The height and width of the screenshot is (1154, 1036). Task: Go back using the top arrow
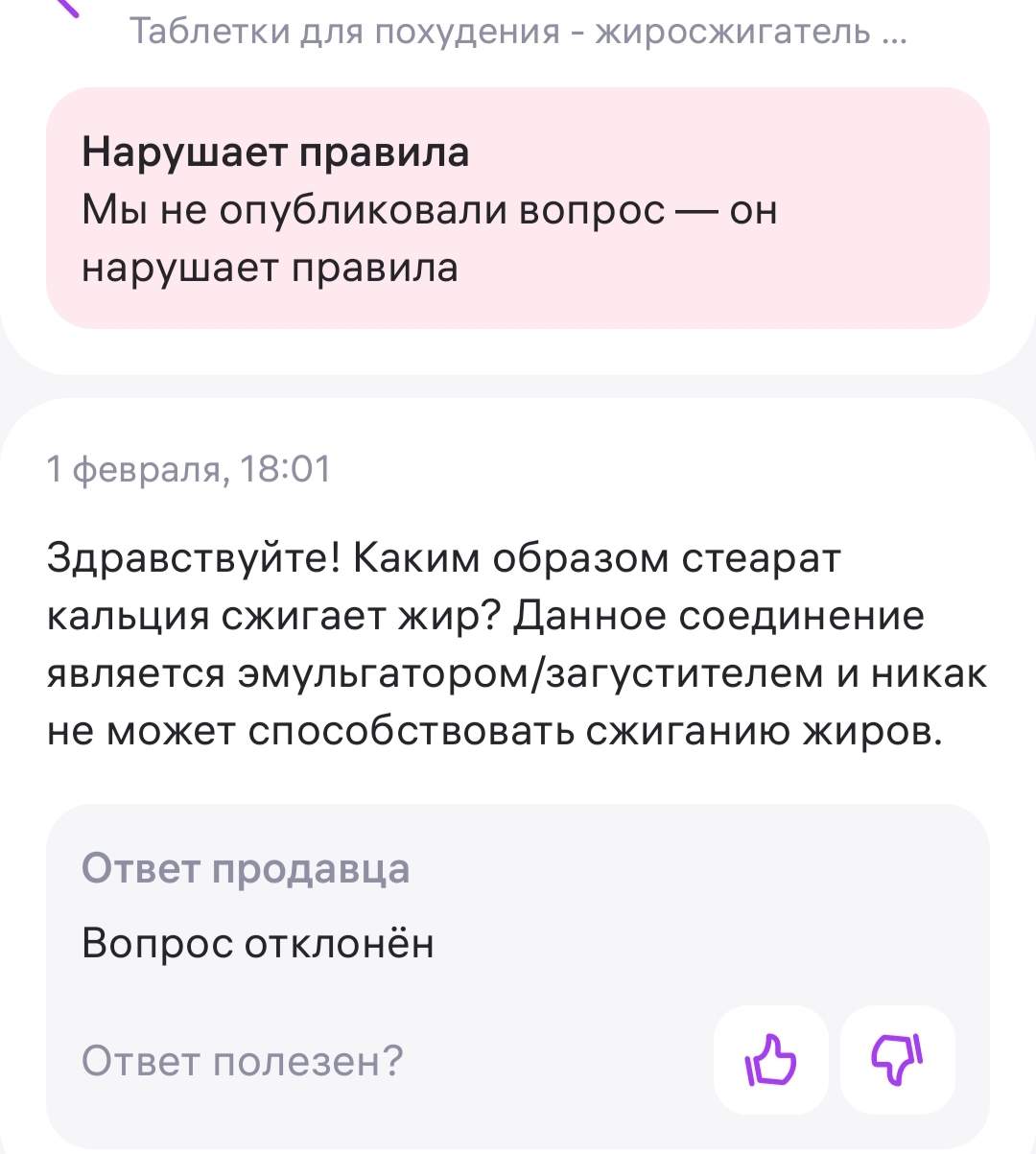69,8
